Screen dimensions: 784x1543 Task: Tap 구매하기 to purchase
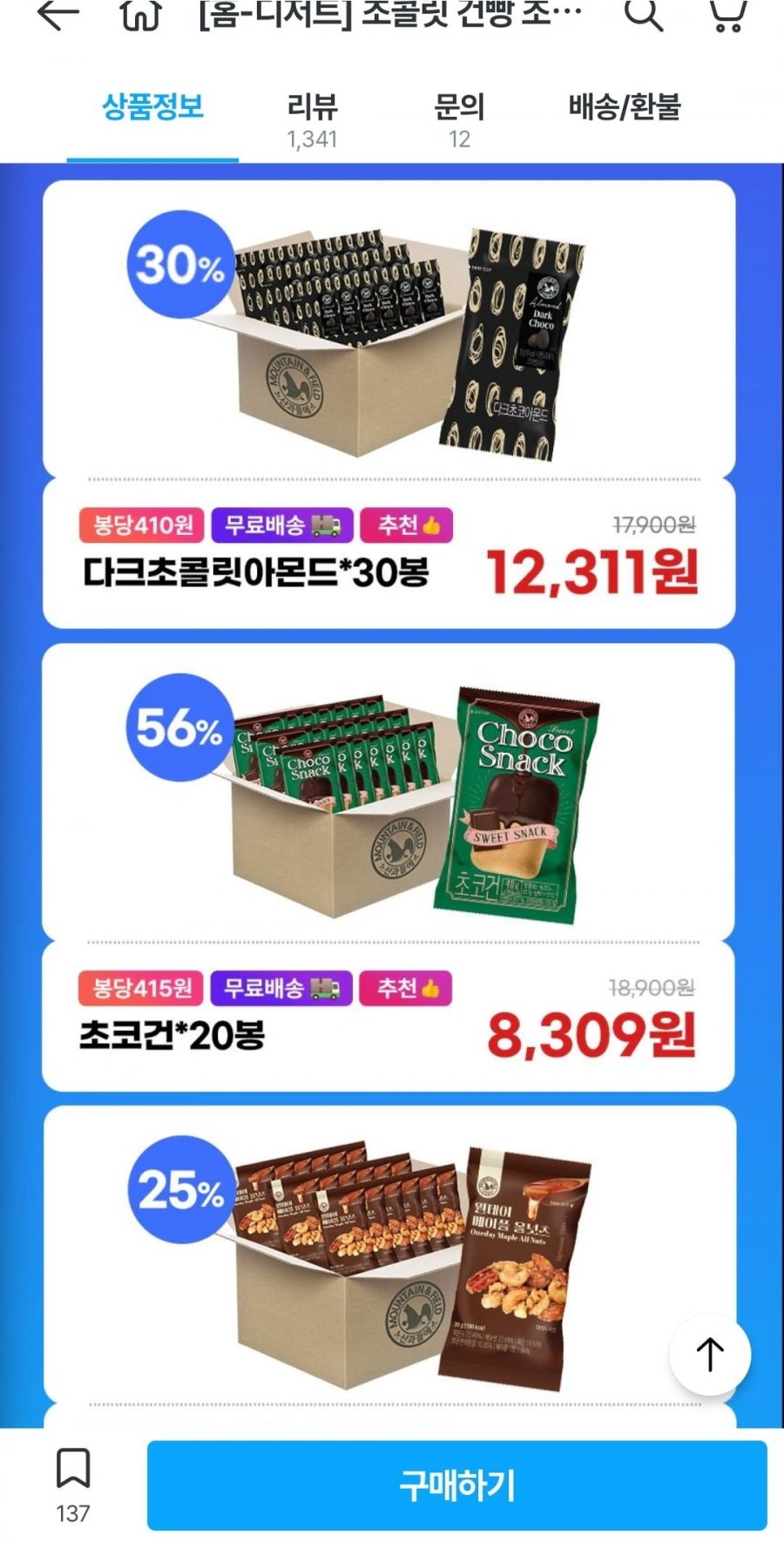tap(456, 1485)
